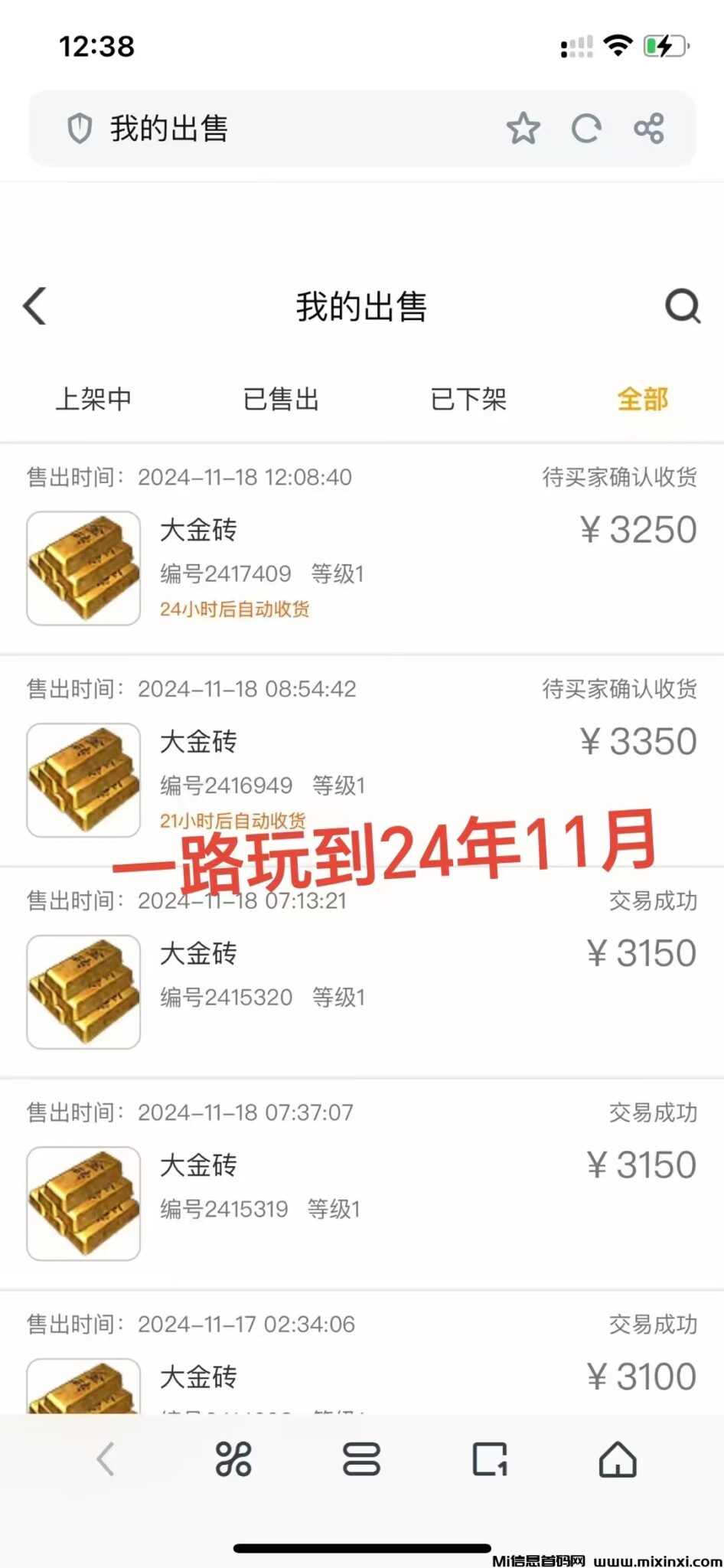724x1568 pixels.
Task: Tap the refresh icon in the search bar
Action: coord(585,128)
